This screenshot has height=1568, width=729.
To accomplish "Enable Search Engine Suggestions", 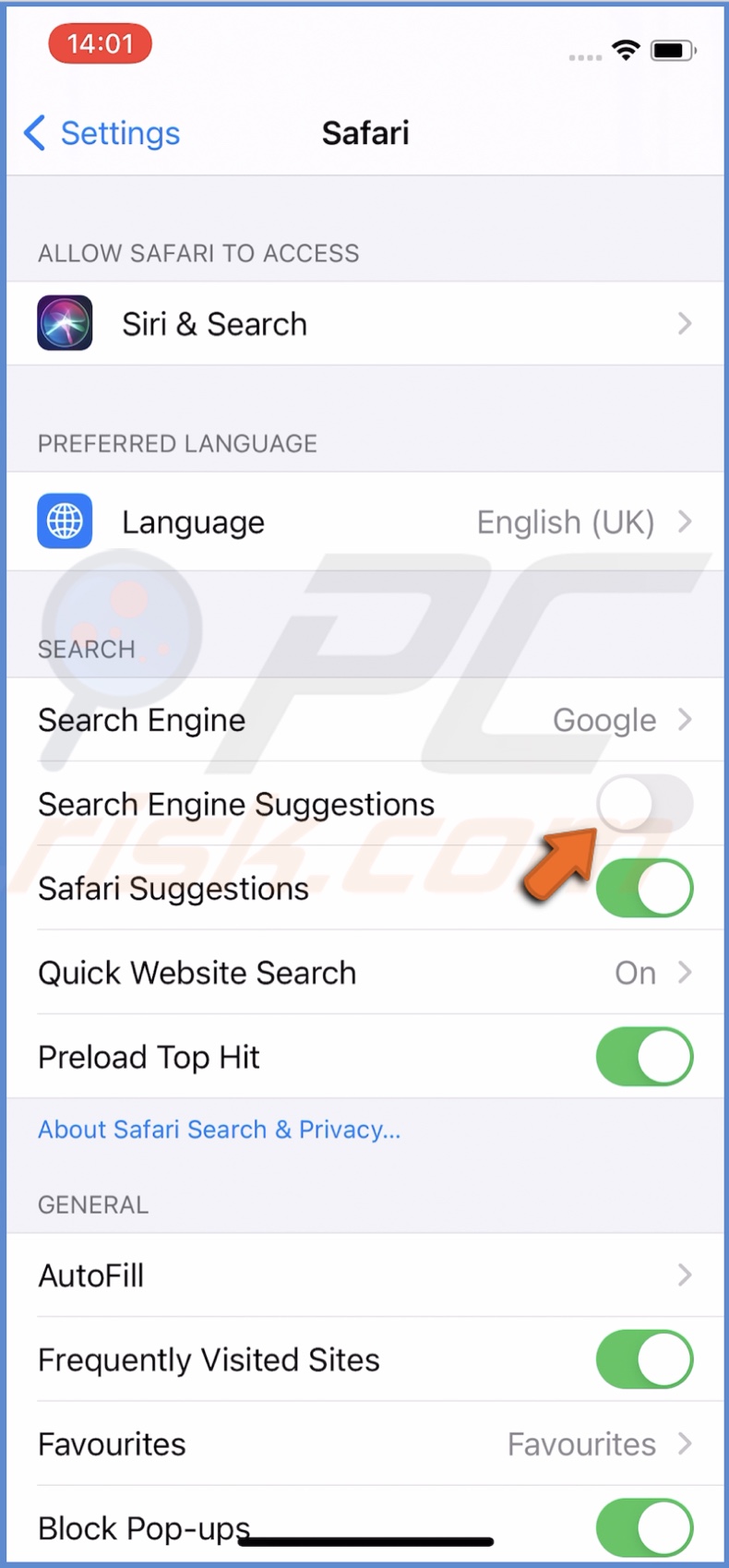I will (643, 804).
